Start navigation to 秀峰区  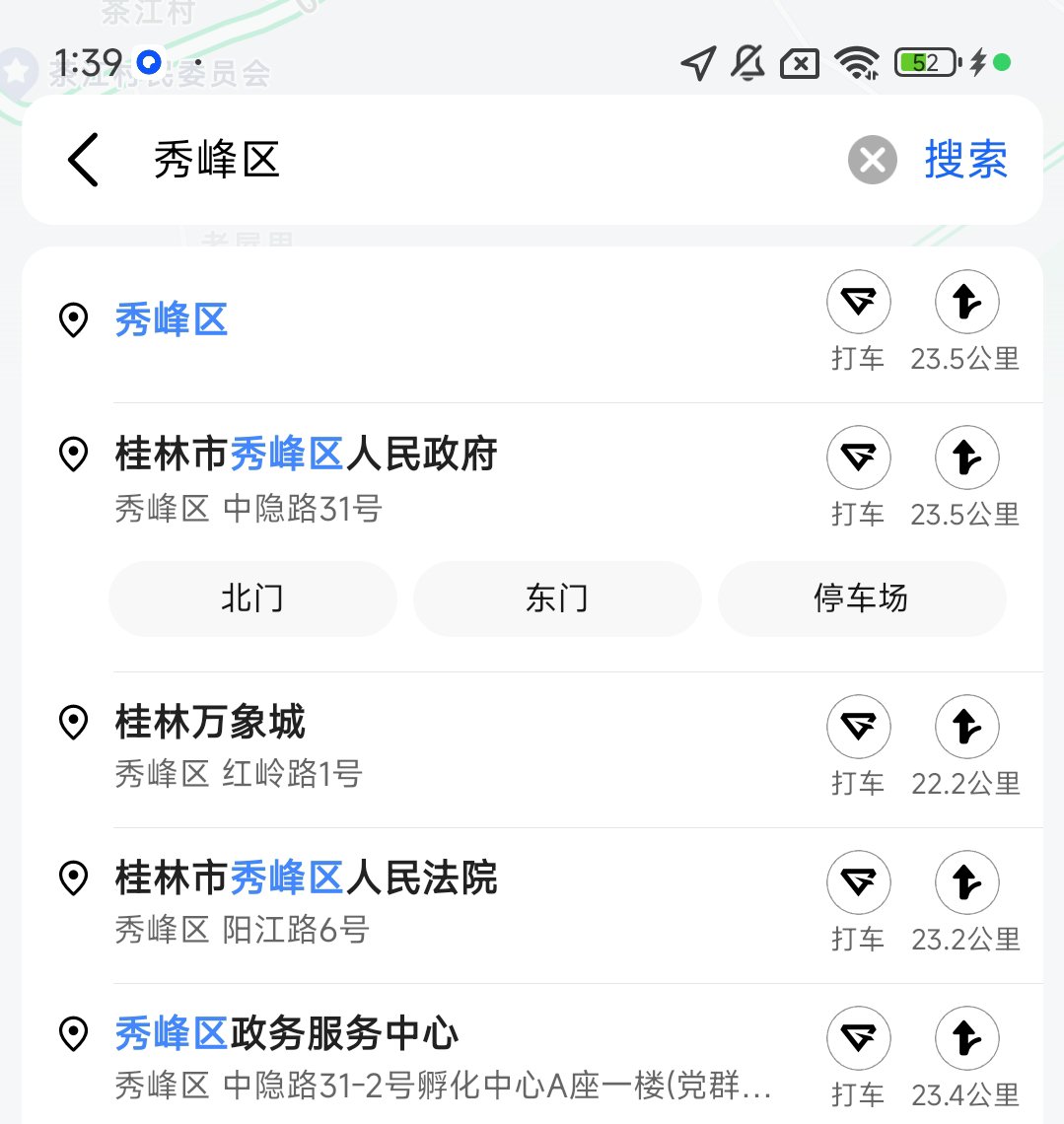click(966, 303)
